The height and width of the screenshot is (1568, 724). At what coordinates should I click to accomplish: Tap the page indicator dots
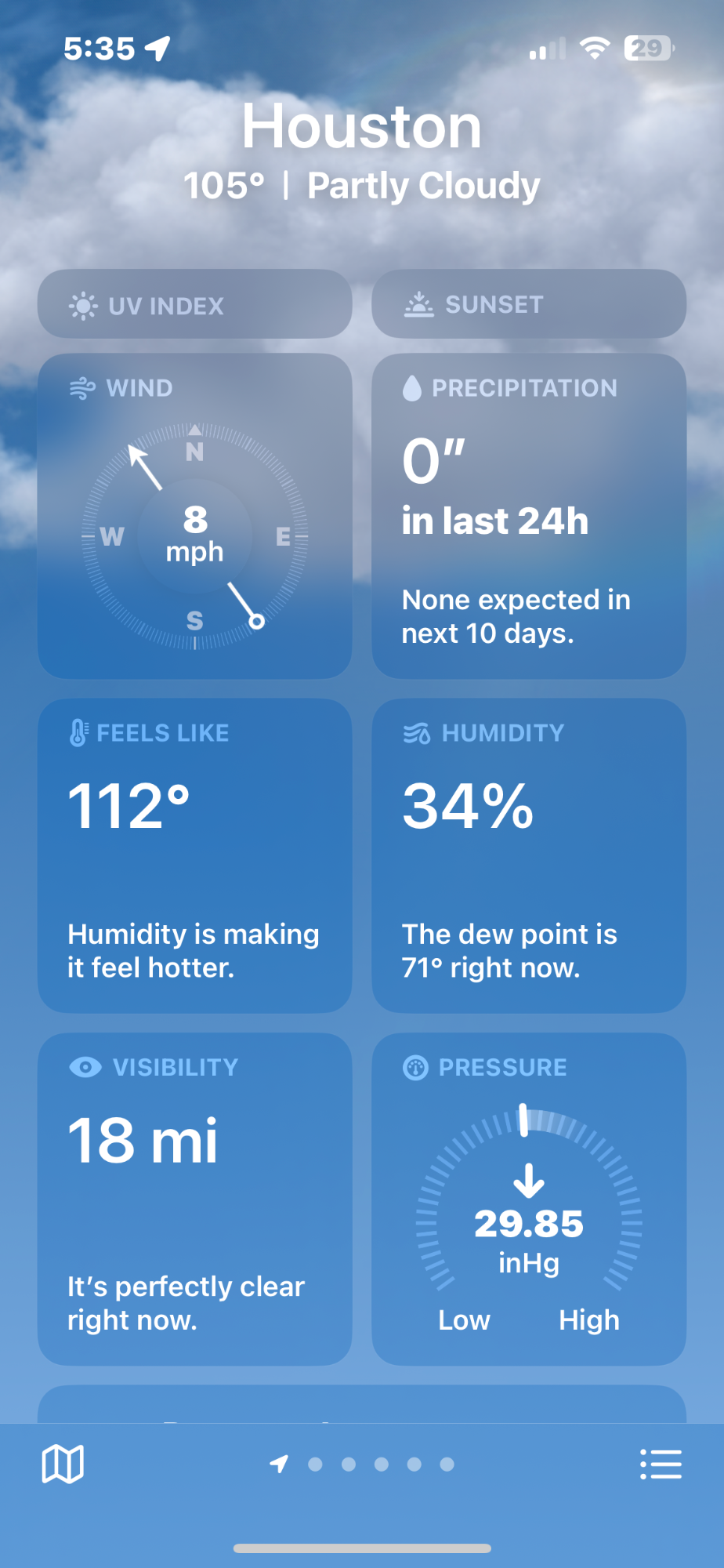click(x=362, y=1464)
